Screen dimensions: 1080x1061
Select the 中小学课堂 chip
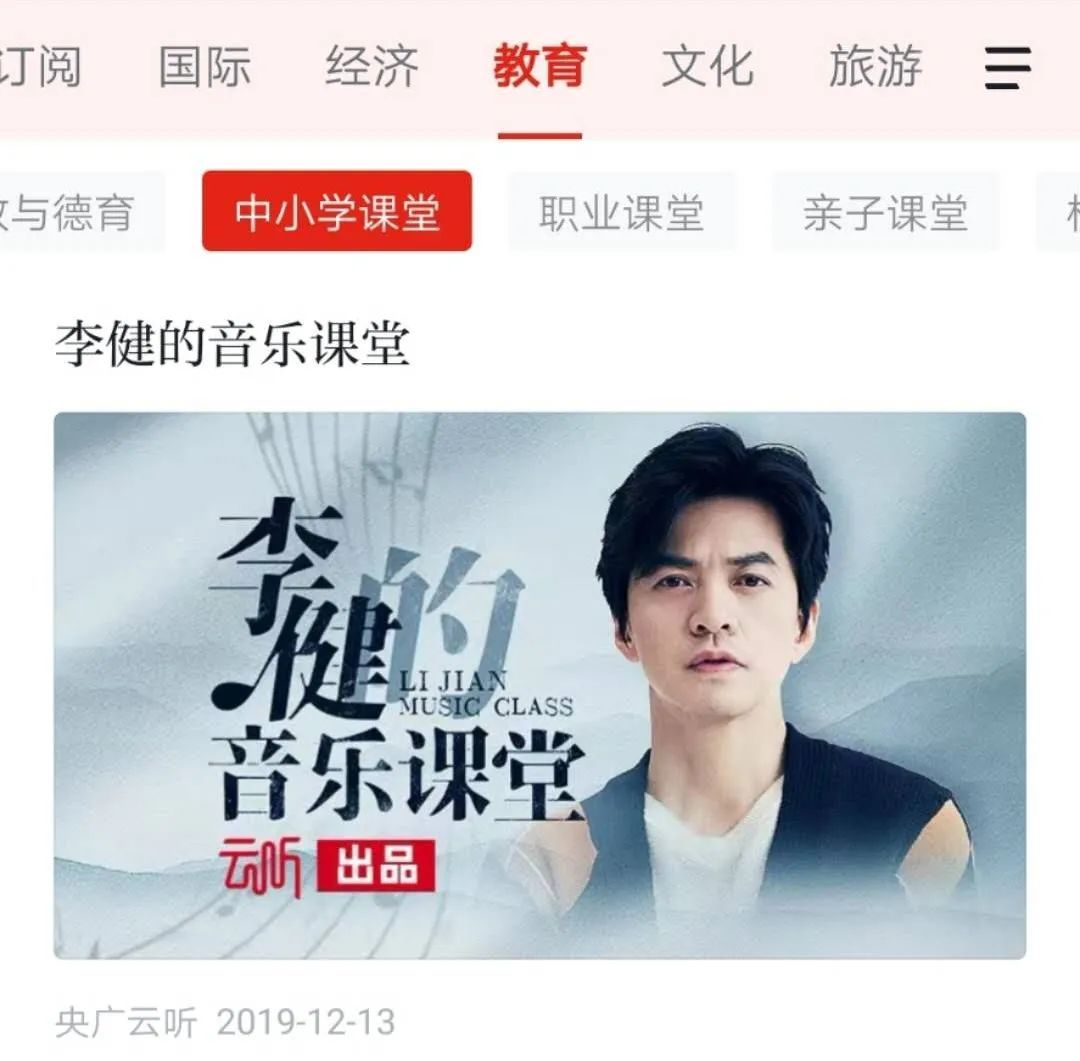point(337,212)
